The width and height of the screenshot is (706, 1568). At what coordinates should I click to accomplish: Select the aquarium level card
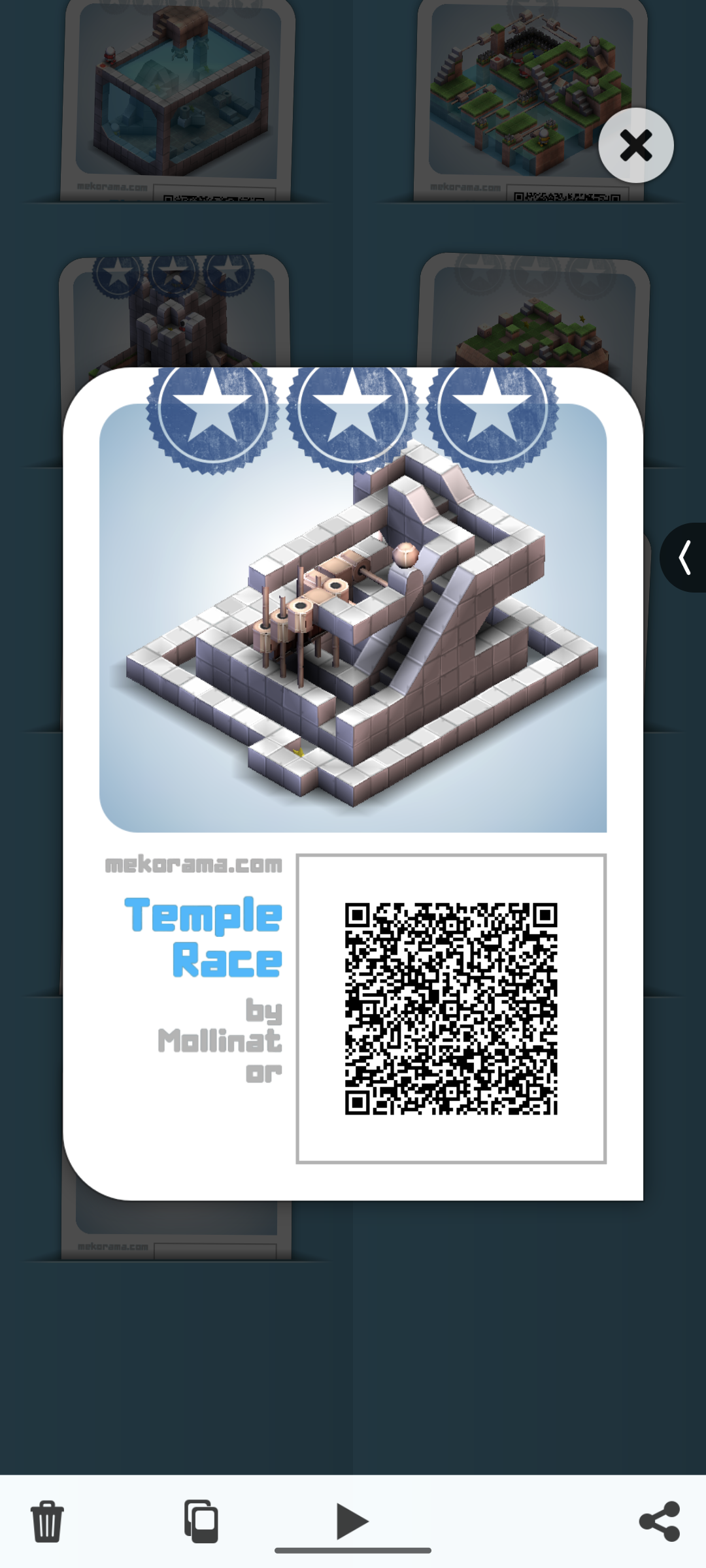(178, 101)
